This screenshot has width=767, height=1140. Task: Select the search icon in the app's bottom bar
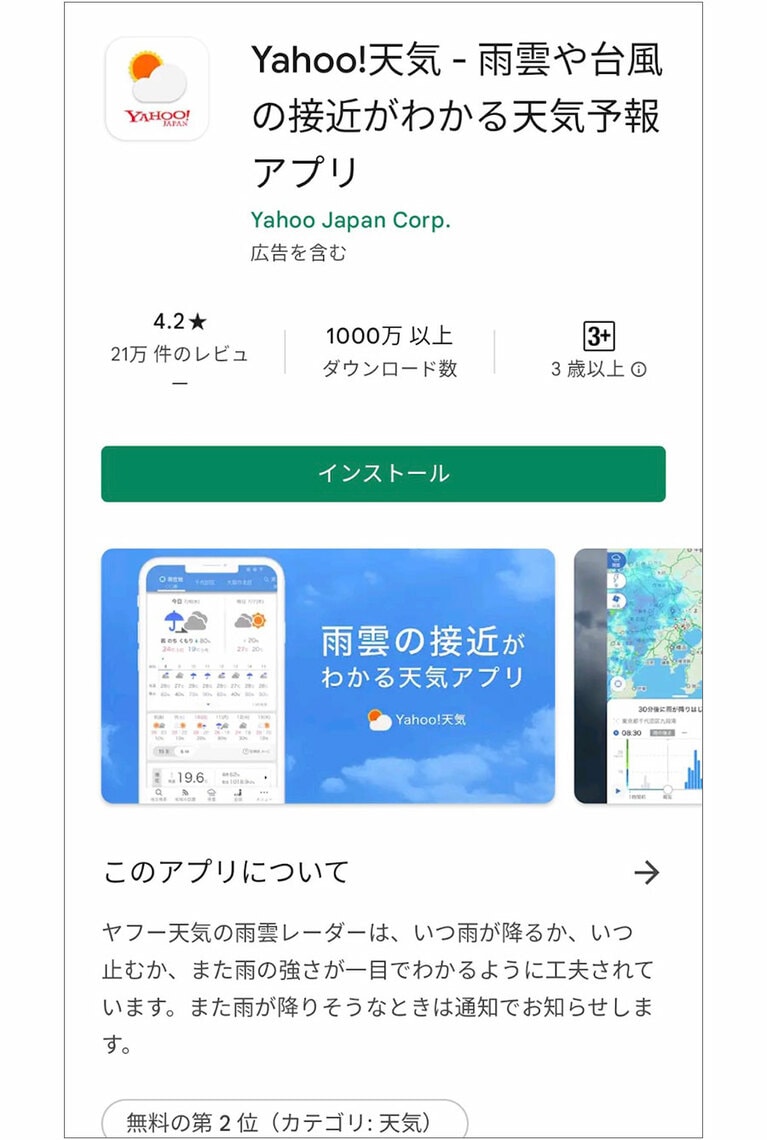157,792
